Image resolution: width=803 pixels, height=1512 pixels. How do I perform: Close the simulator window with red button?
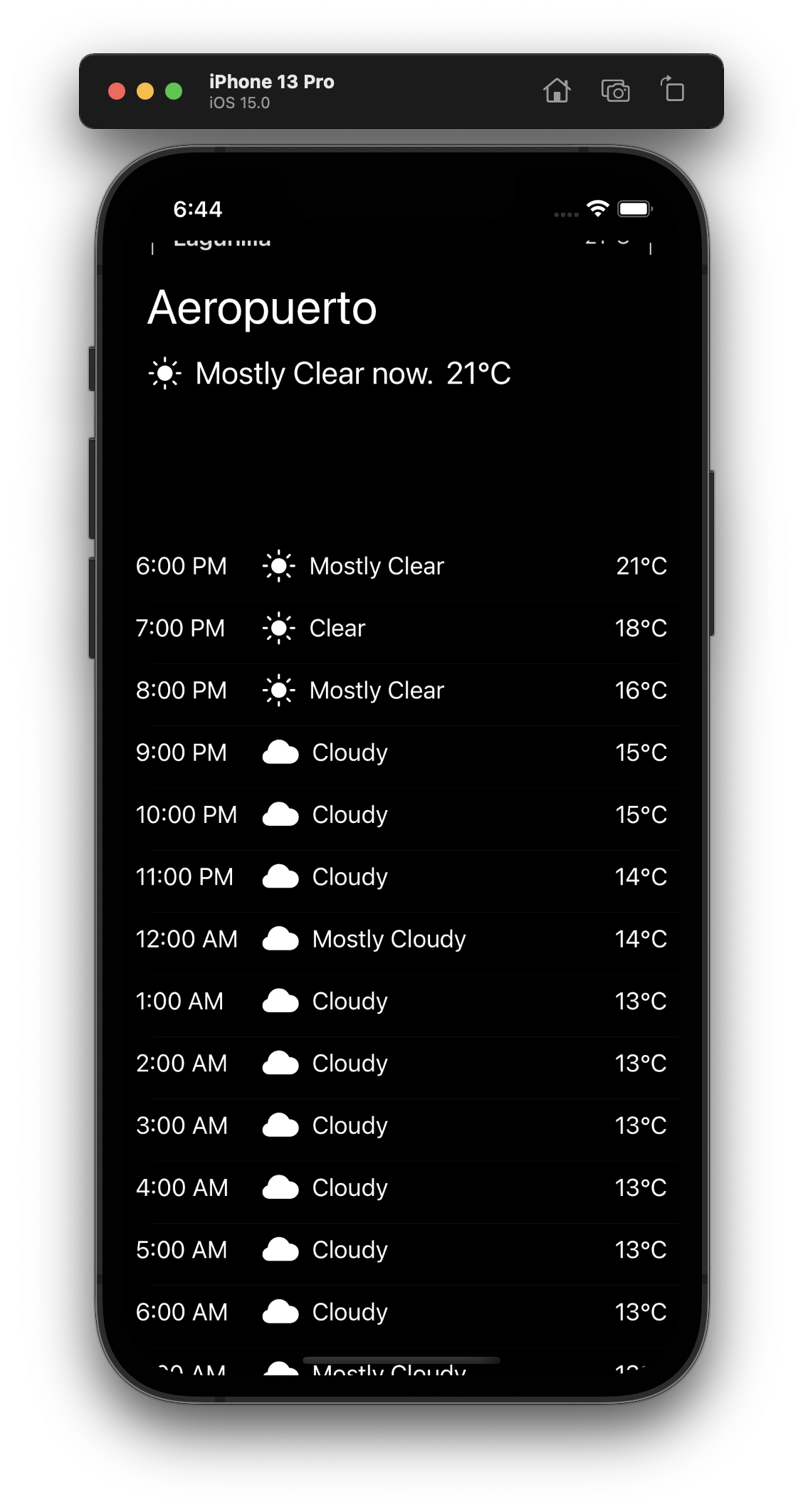[x=117, y=91]
